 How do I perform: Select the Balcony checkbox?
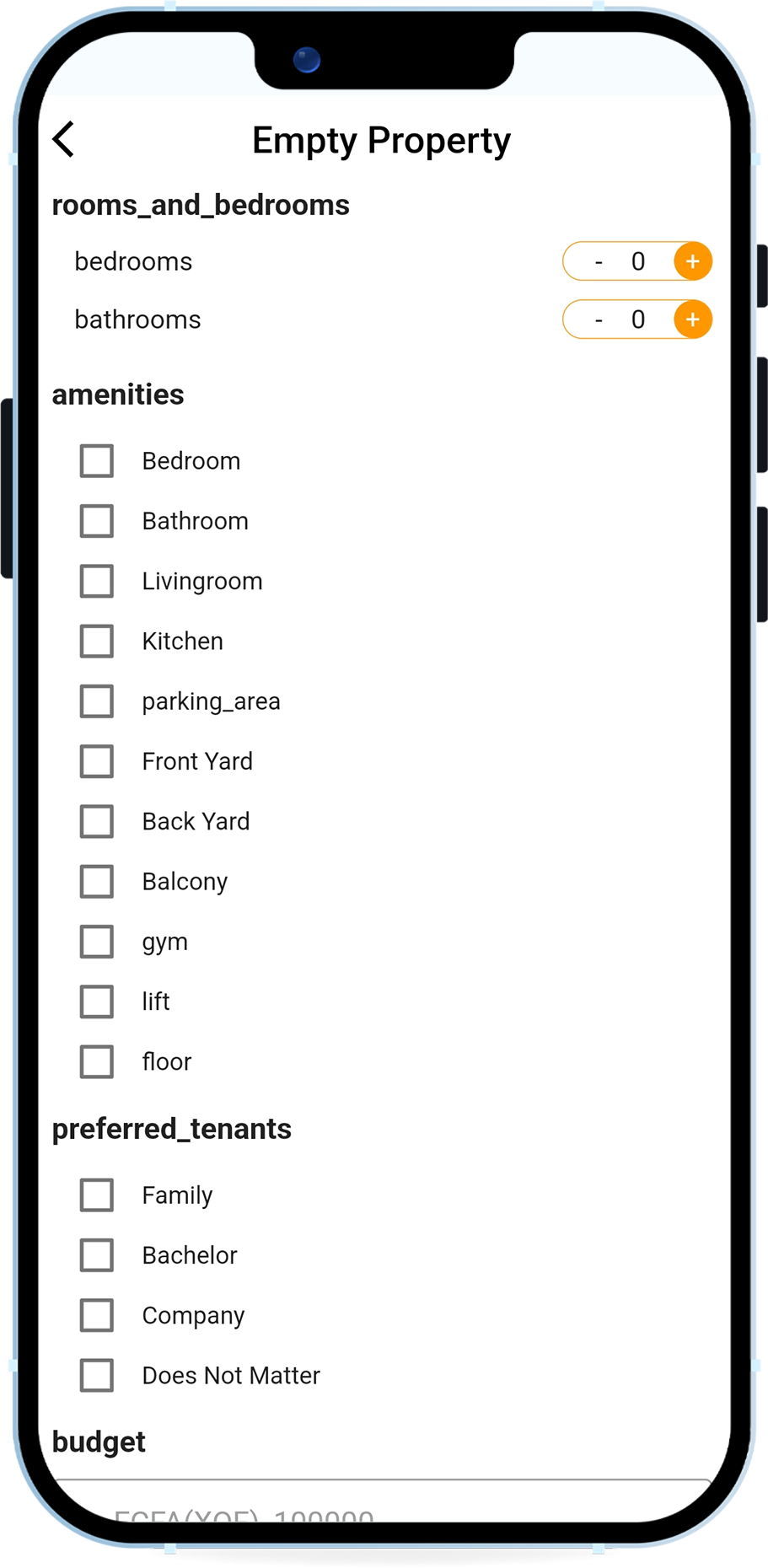point(97,882)
